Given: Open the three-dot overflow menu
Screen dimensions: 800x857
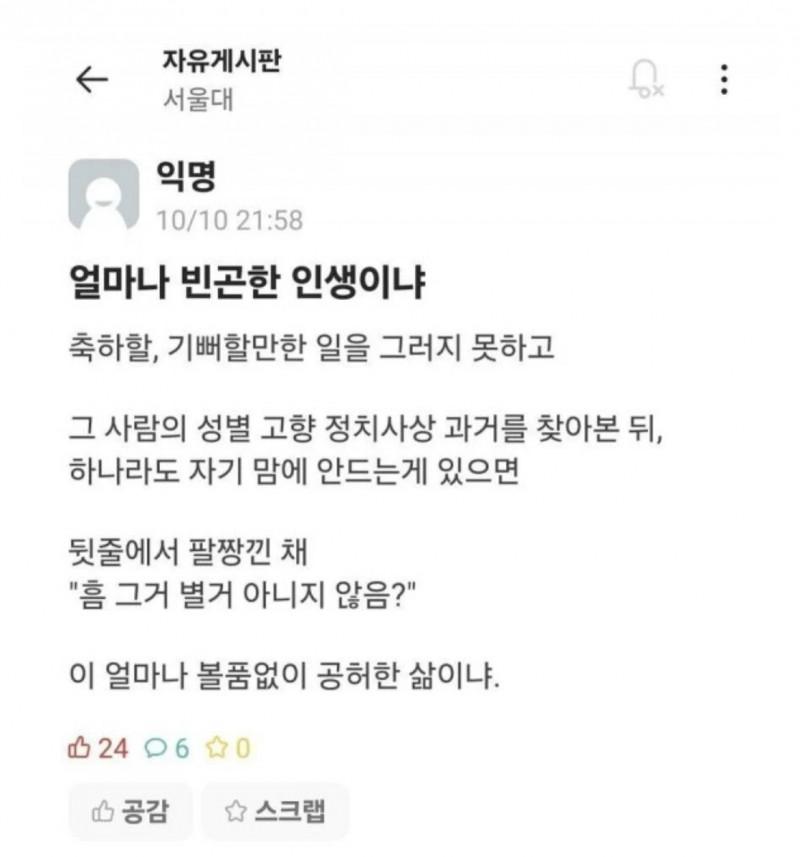Looking at the screenshot, I should (x=724, y=79).
